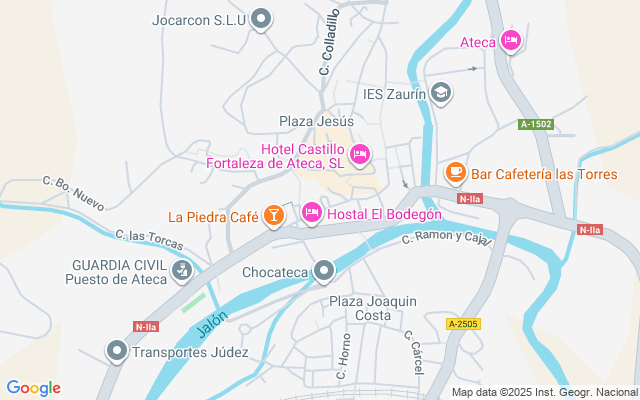Tap the Transportes Júdez marker
This screenshot has height=400, width=640.
pyautogui.click(x=117, y=351)
